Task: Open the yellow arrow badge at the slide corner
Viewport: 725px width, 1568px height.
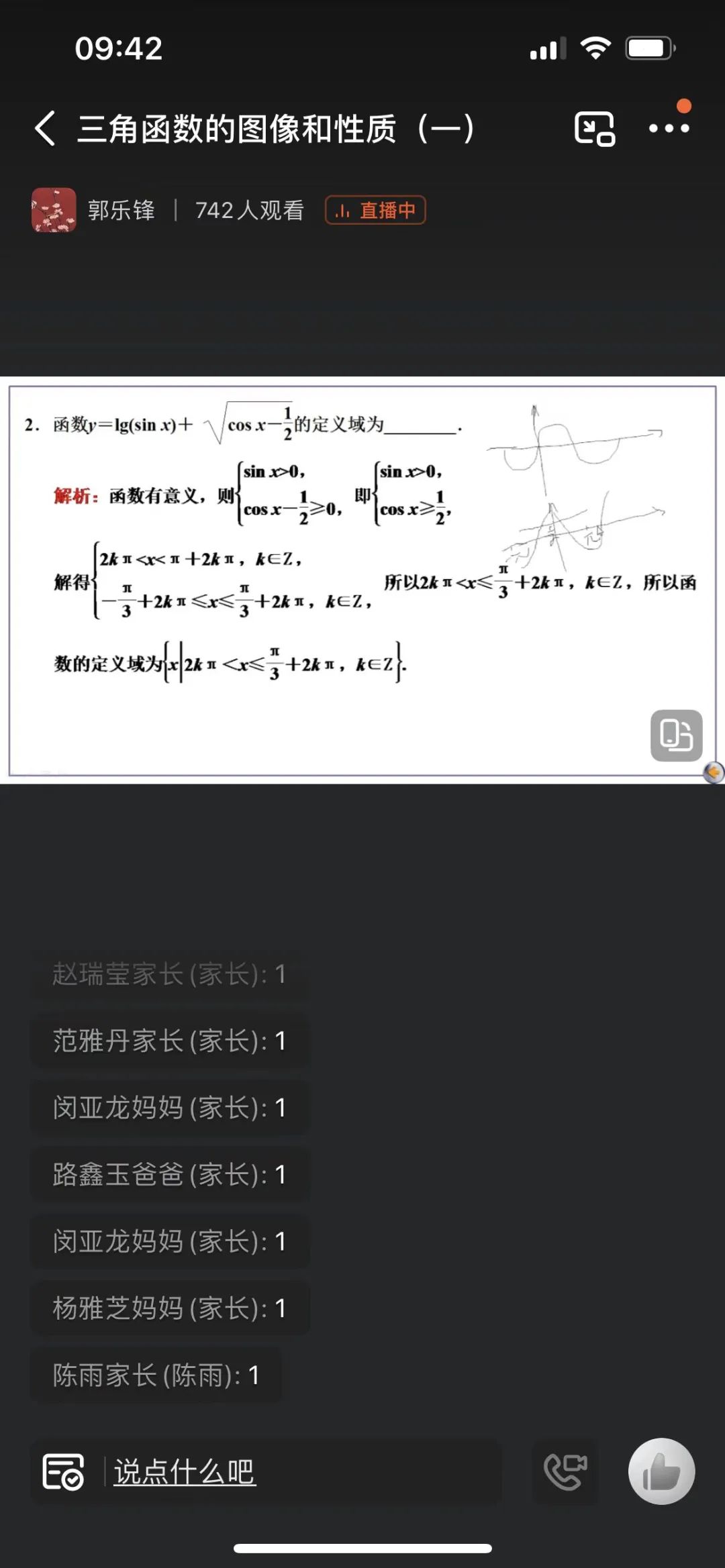Action: pos(713,773)
